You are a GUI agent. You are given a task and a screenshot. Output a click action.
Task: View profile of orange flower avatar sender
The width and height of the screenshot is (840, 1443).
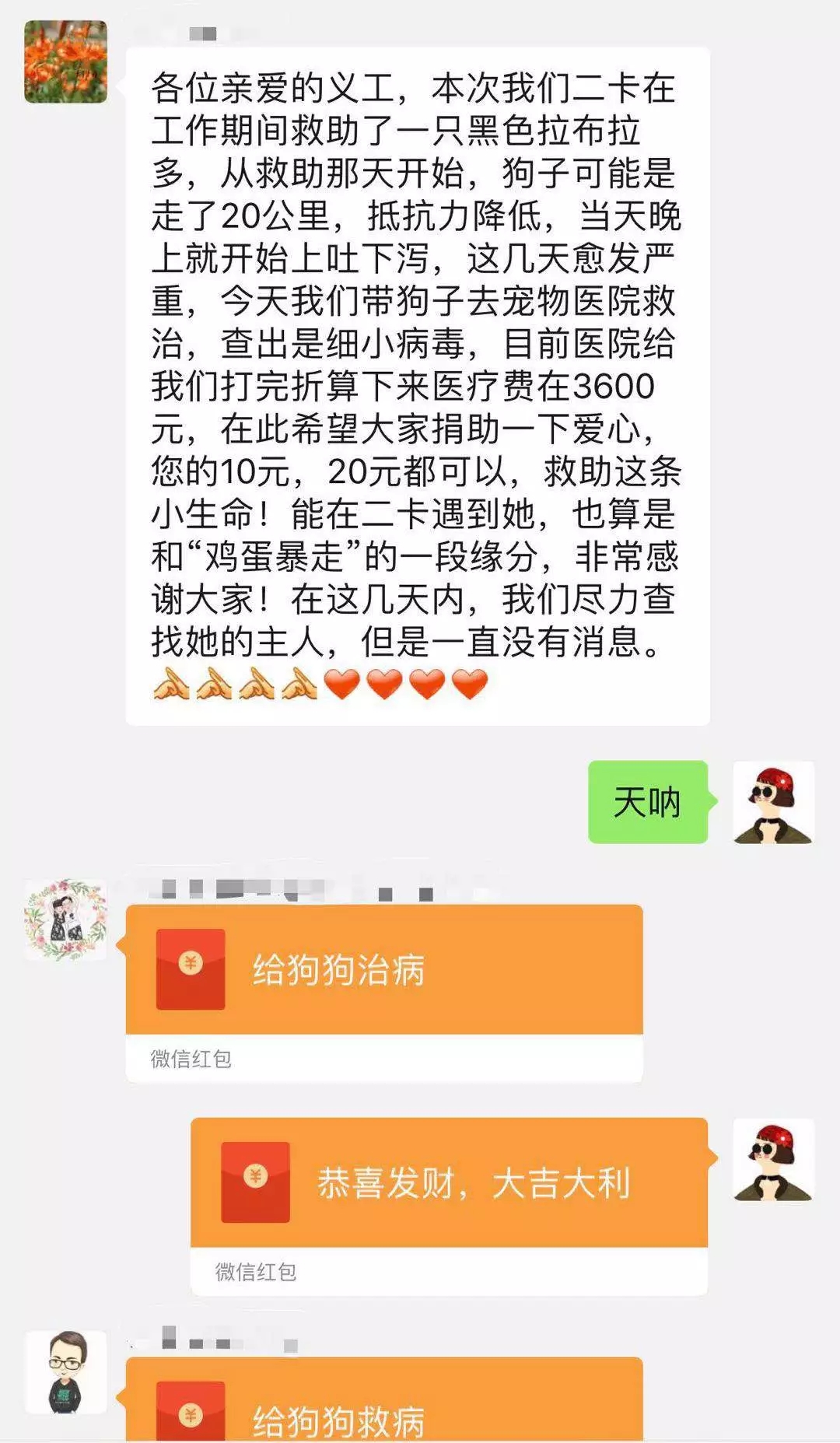click(x=65, y=62)
